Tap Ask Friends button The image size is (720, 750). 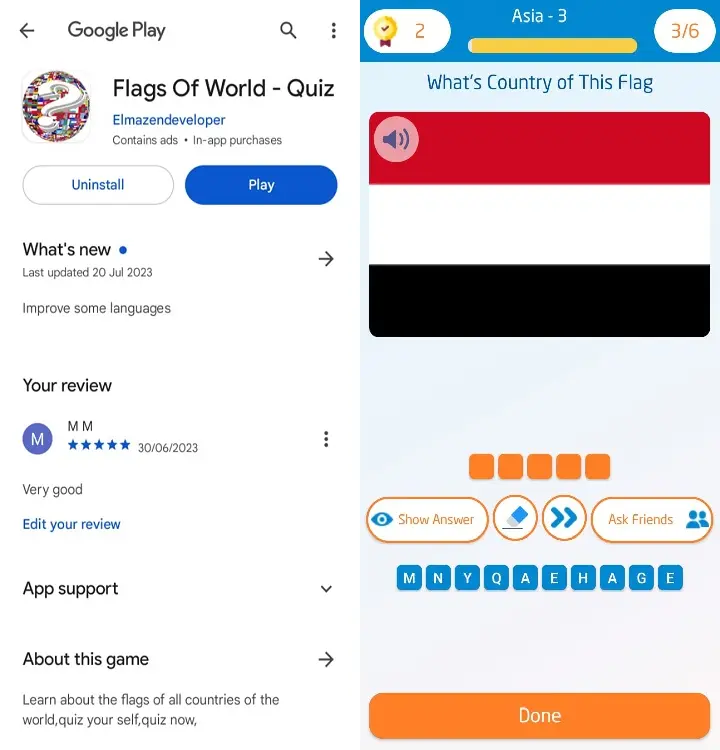pyautogui.click(x=652, y=519)
